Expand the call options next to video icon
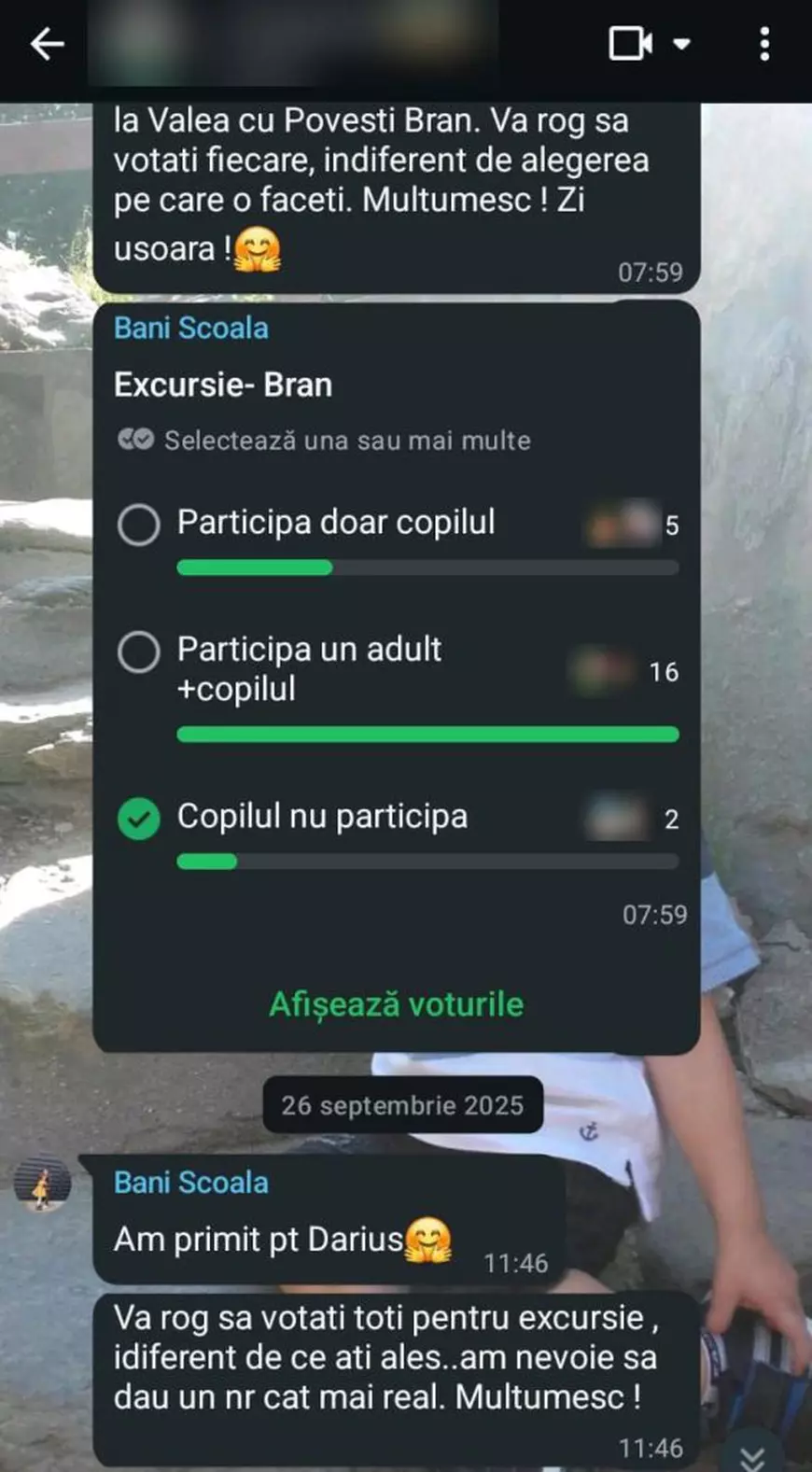Screen dimensions: 812x1472 [680, 43]
